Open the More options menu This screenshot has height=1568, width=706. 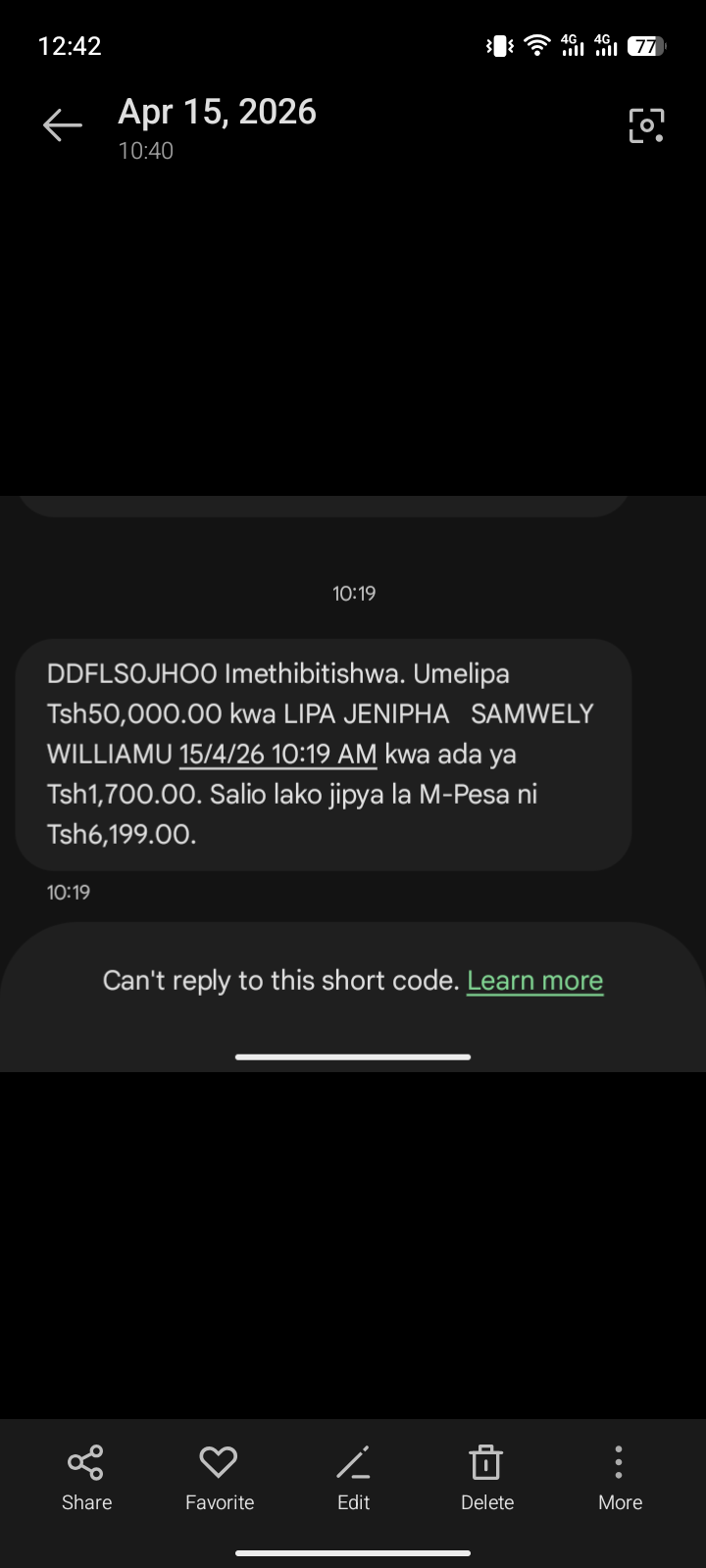pos(620,1477)
